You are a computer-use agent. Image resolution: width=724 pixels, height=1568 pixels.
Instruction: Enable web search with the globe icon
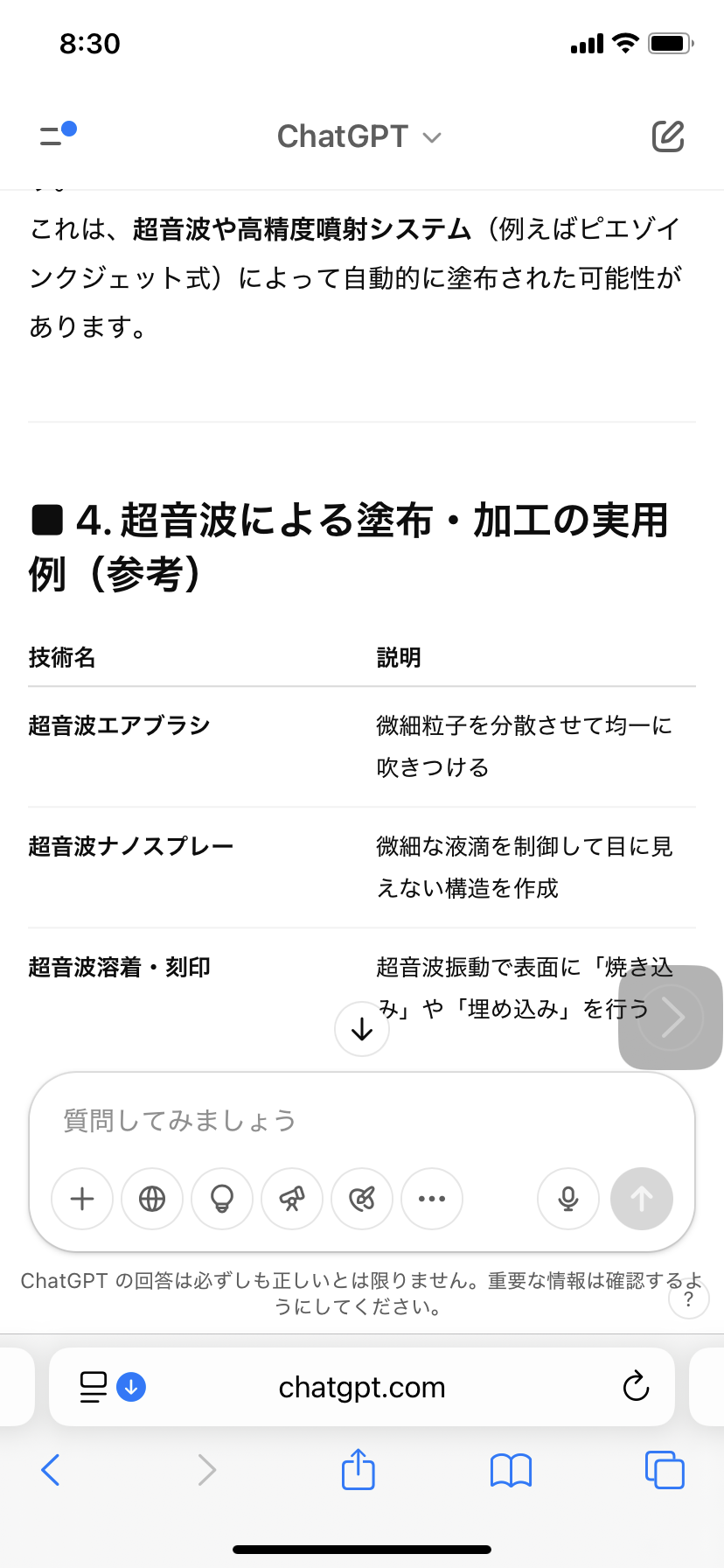[152, 1199]
